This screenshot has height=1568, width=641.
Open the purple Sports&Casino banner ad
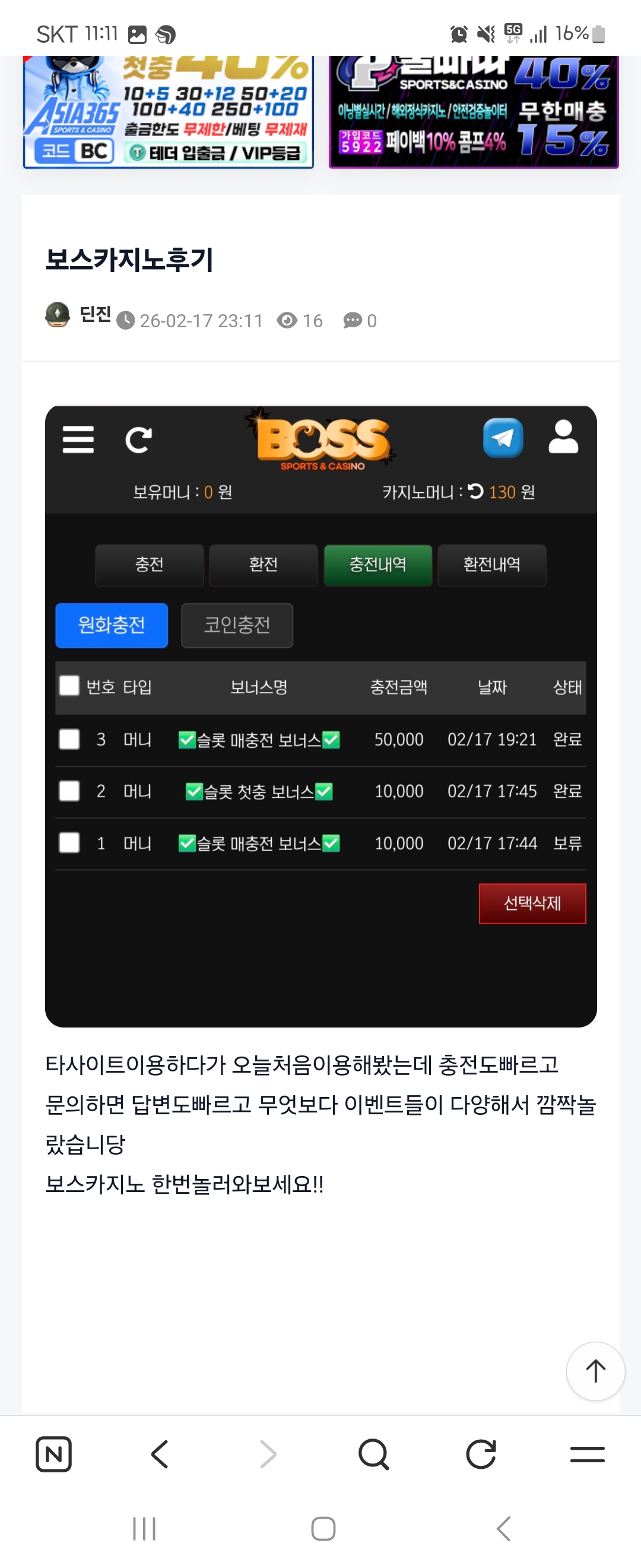coord(473,112)
